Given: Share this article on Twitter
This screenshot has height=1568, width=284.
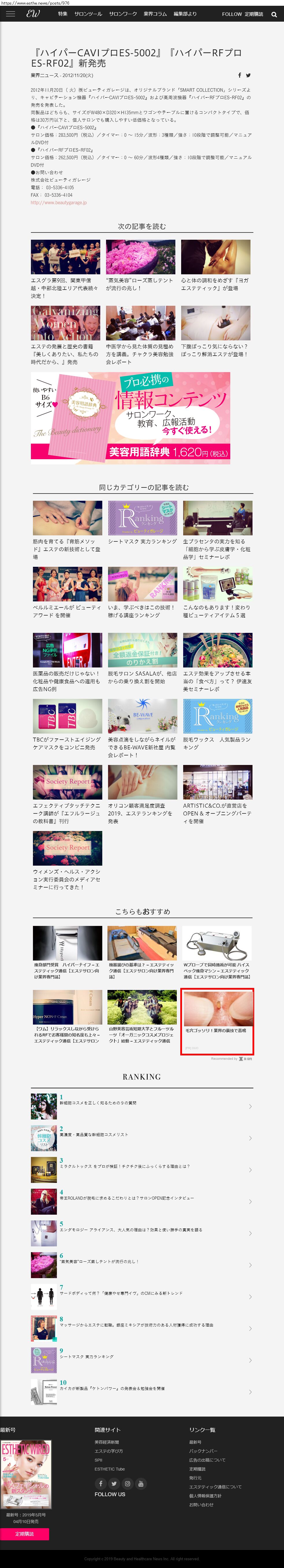Looking at the screenshot, I should tap(248, 76).
